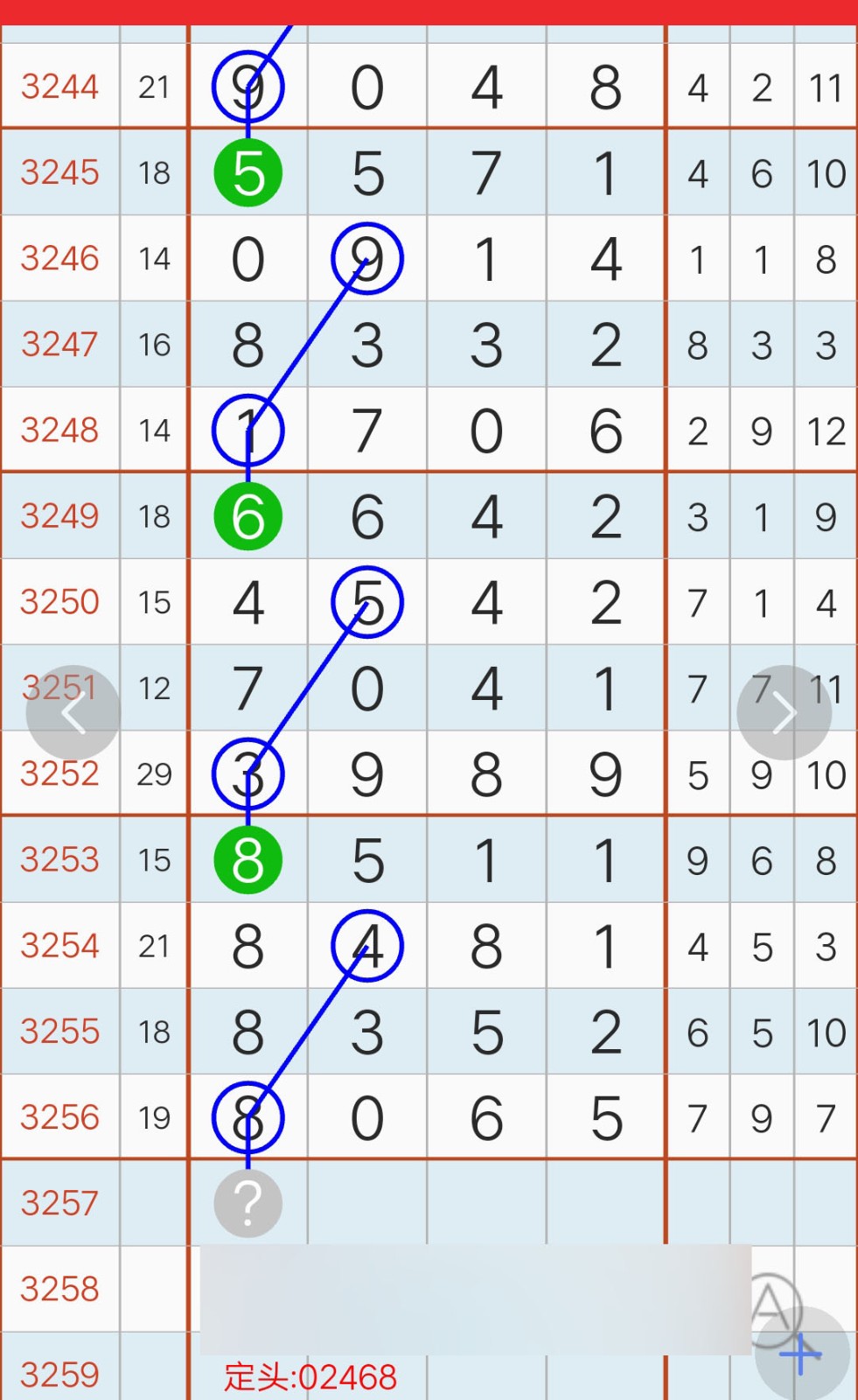Tap the blue plus floating button
The width and height of the screenshot is (858, 1400).
coord(801,1354)
